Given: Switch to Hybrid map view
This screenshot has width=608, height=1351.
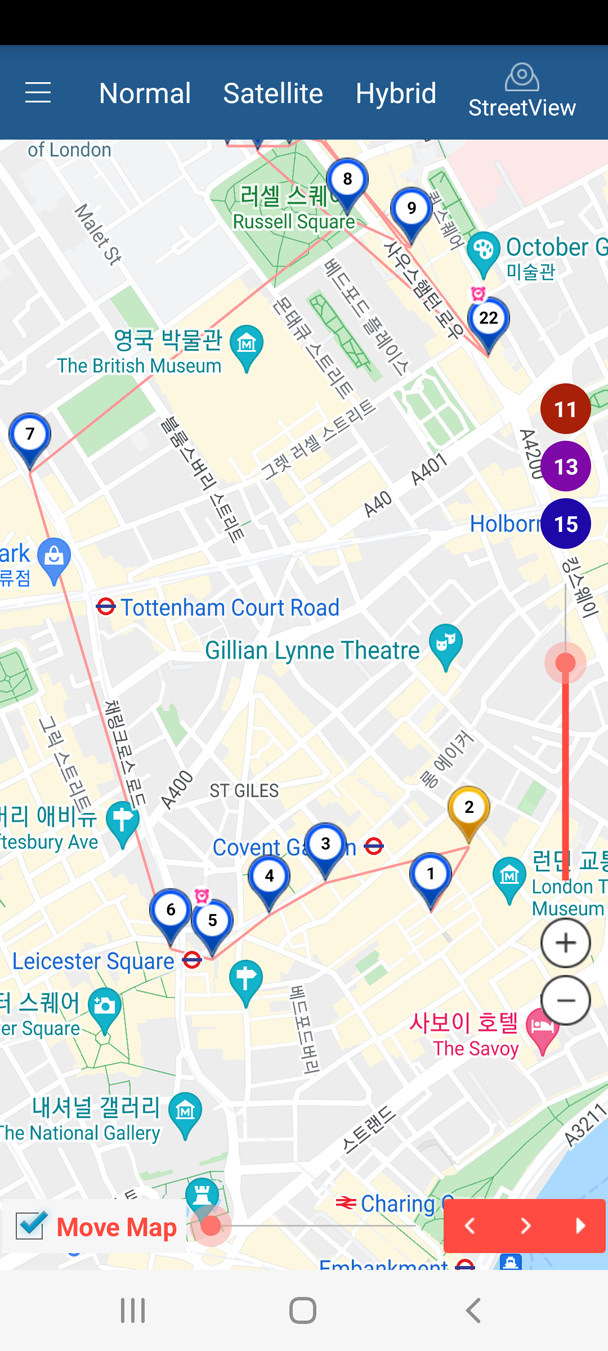Looking at the screenshot, I should pos(396,93).
